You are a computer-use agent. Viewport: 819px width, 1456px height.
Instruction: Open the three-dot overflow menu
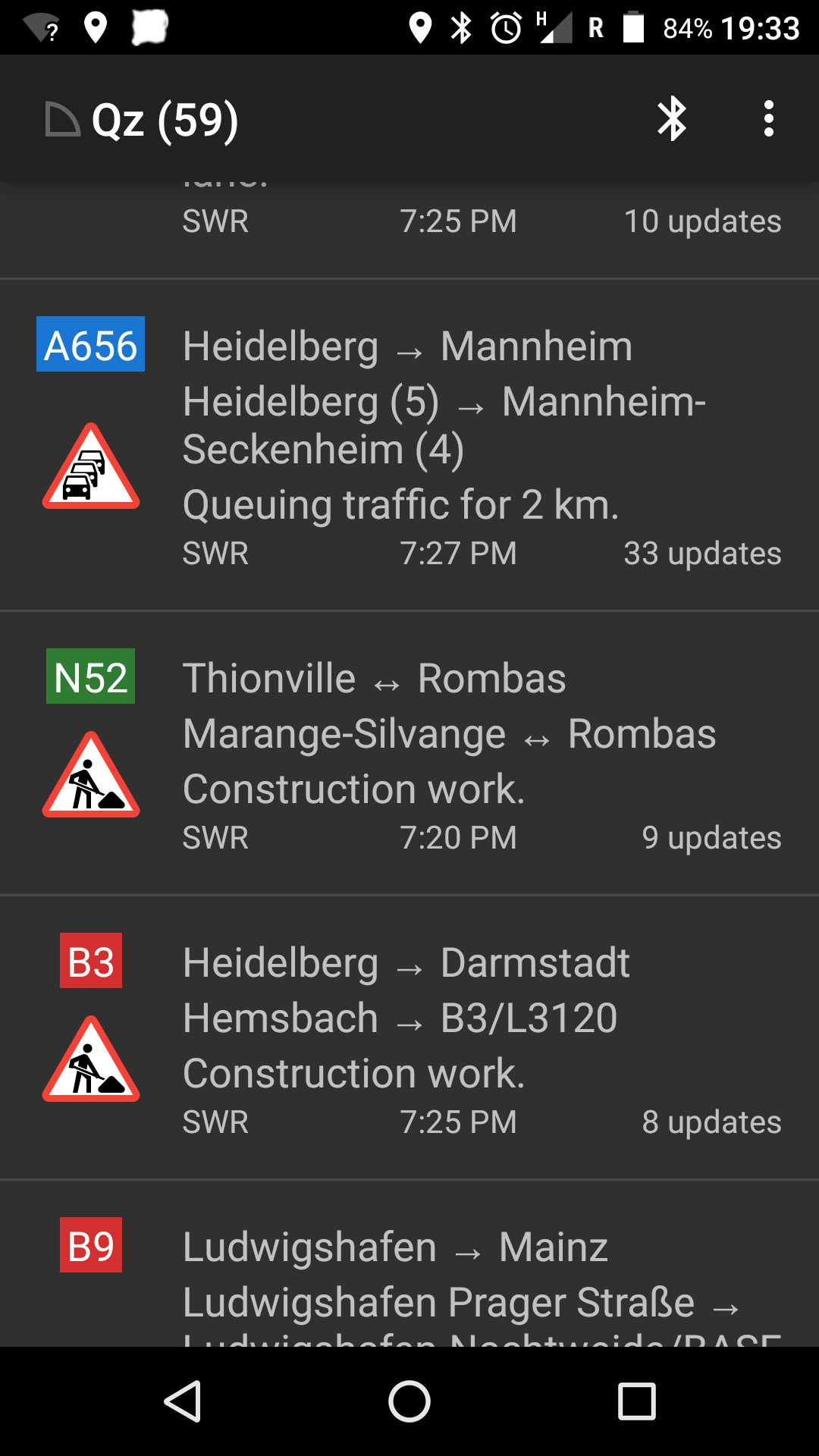769,119
